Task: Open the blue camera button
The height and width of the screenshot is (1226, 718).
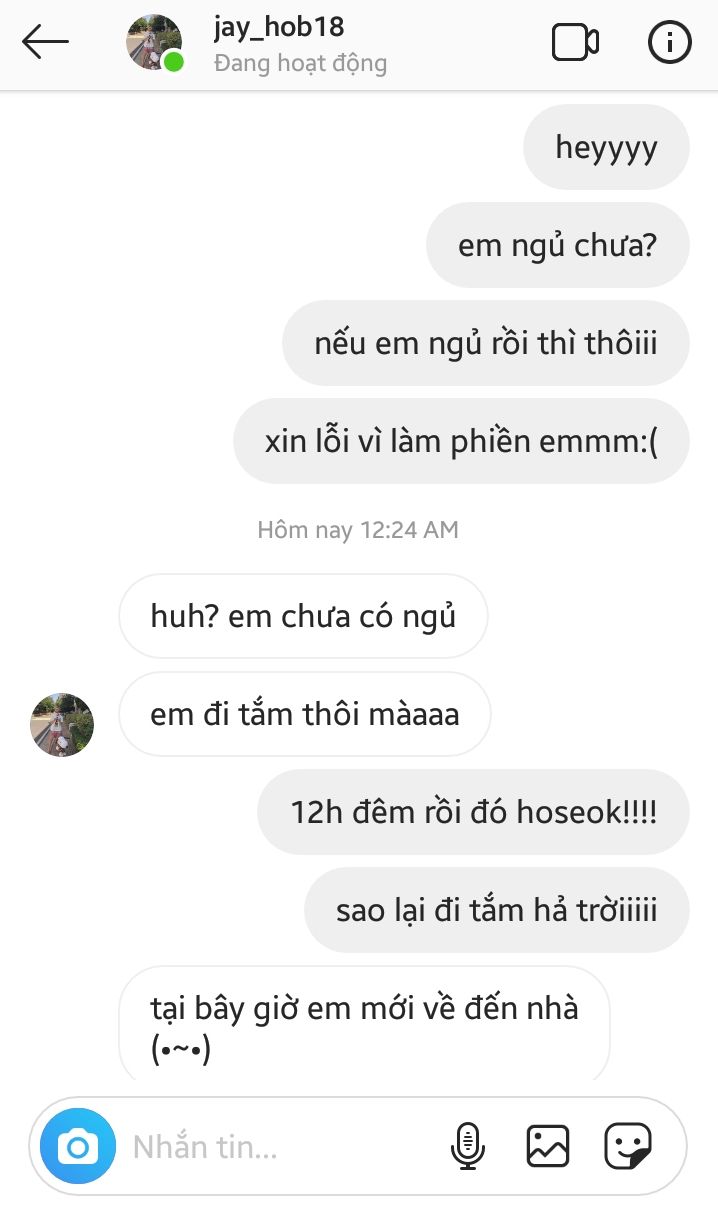Action: [x=78, y=1146]
